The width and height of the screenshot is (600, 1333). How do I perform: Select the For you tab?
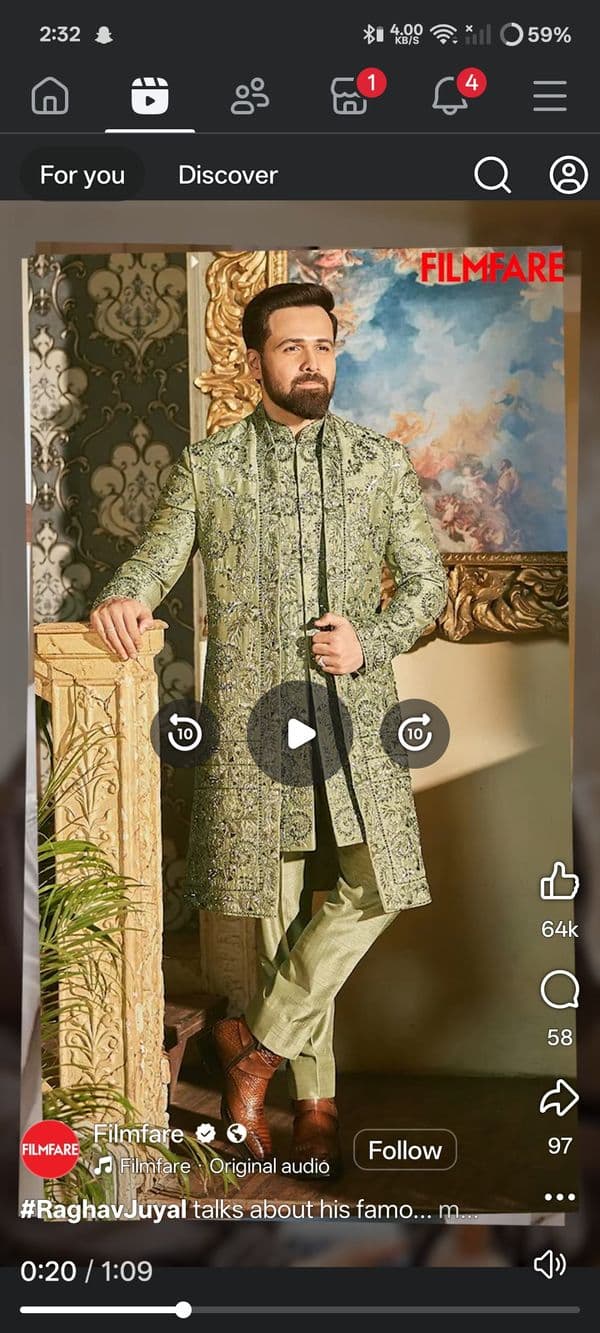coord(82,175)
